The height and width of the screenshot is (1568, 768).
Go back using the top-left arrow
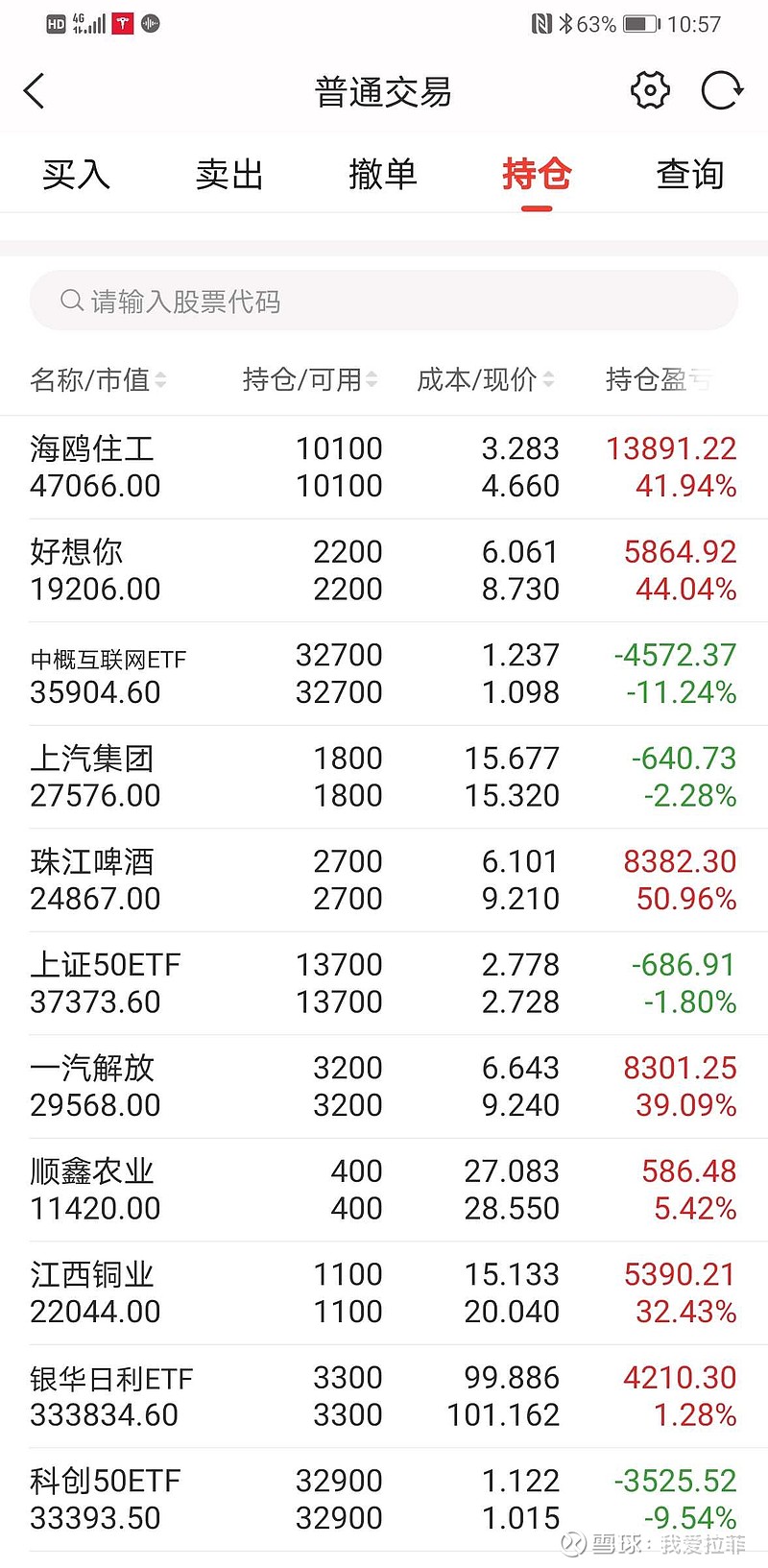[x=35, y=92]
